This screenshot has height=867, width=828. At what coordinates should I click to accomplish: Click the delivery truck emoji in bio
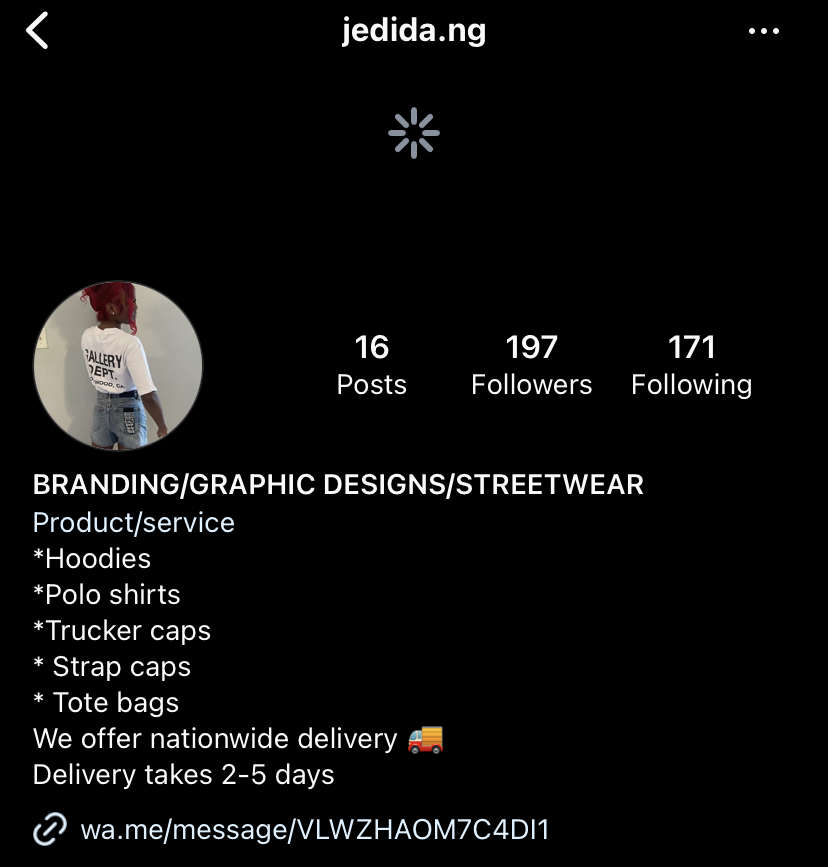(424, 739)
